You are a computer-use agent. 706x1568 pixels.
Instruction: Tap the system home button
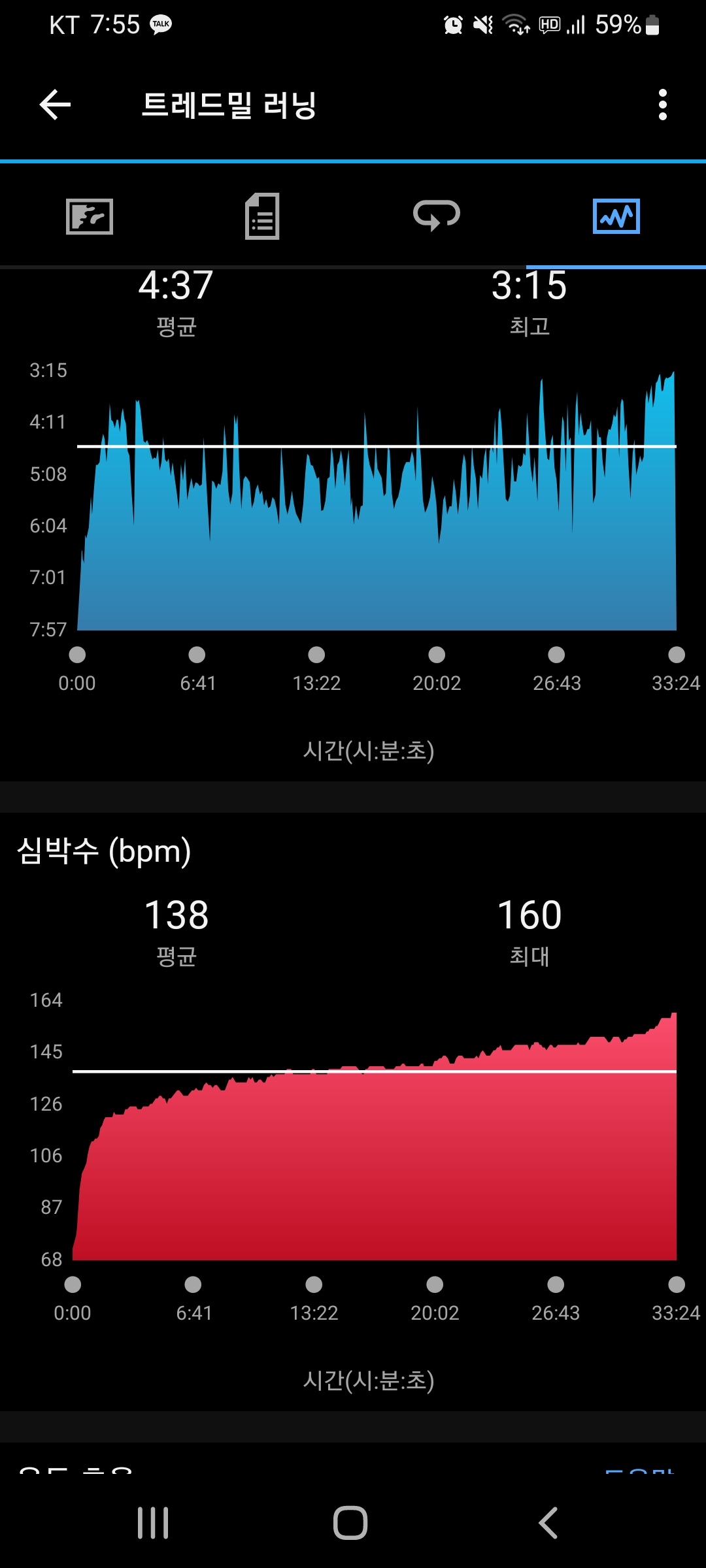point(350,1523)
